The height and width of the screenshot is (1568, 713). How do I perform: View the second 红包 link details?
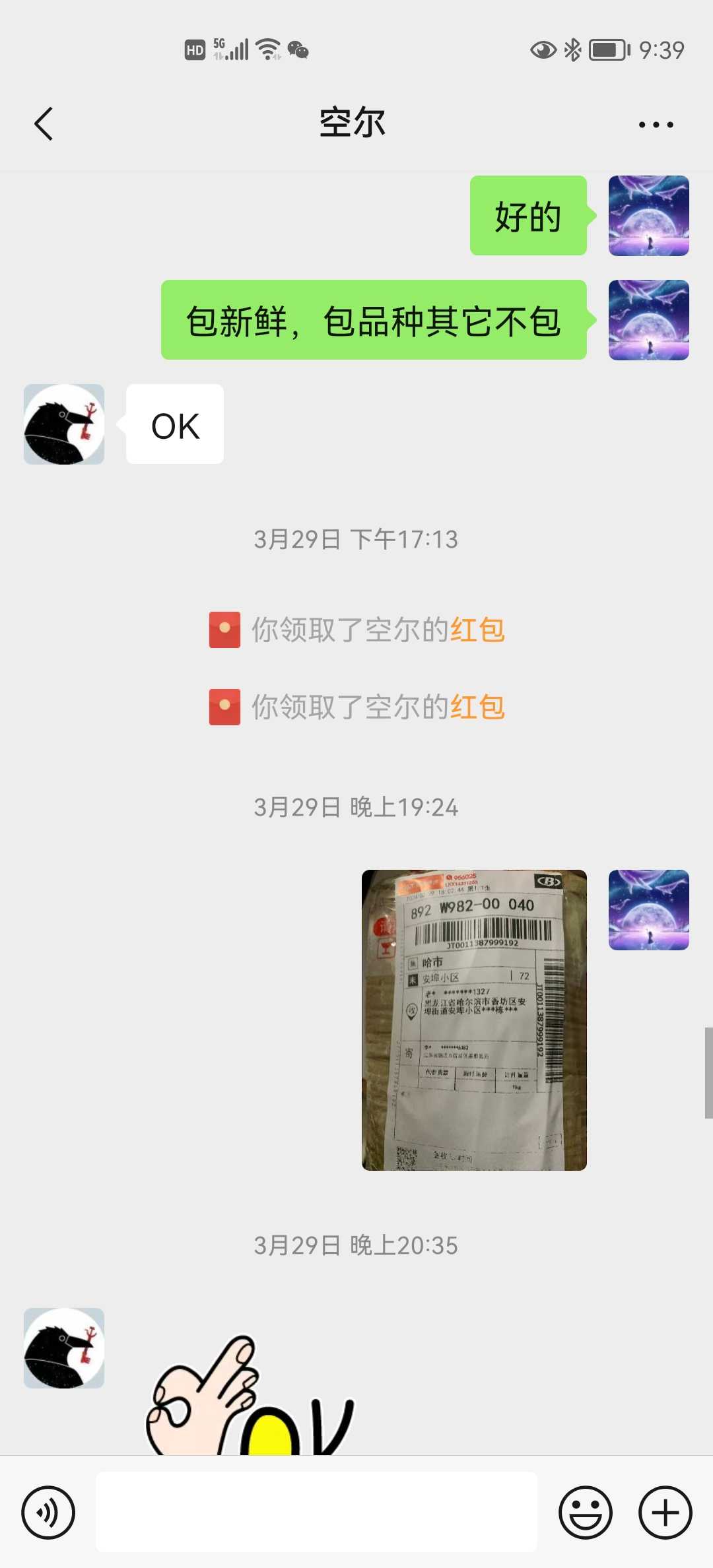pos(478,707)
